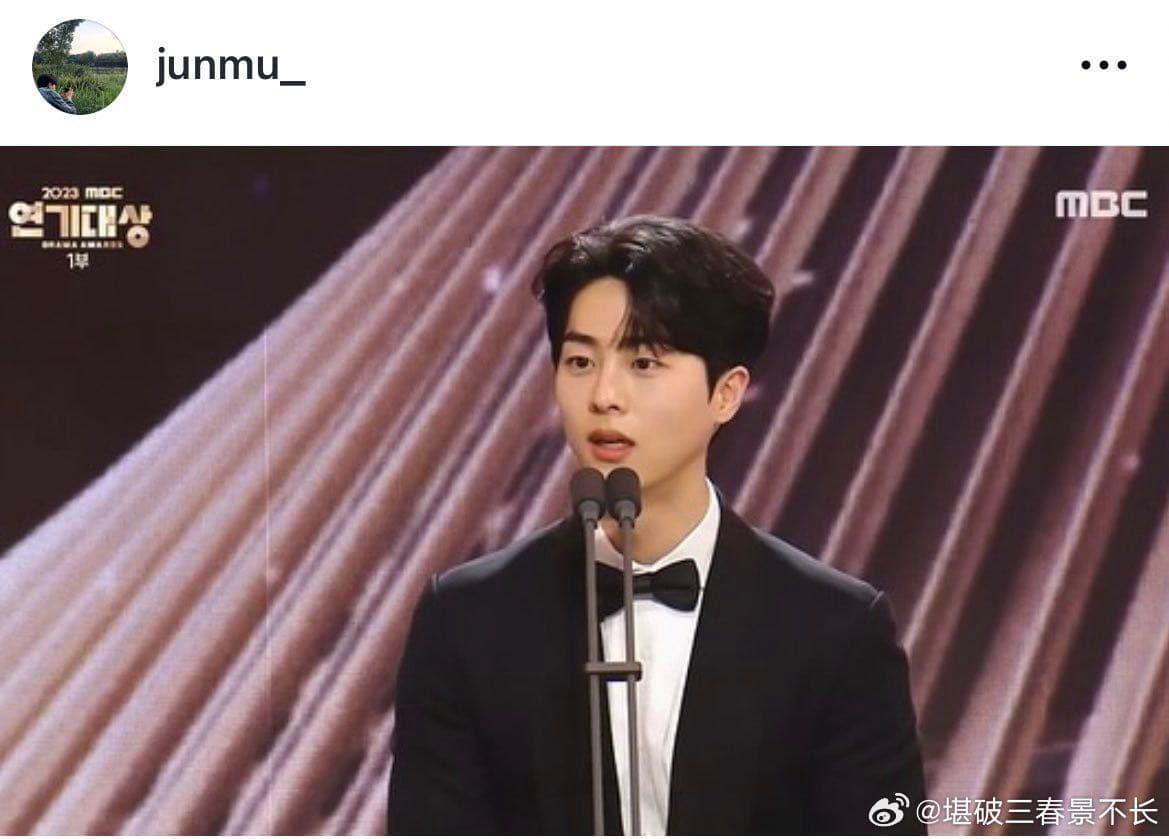Open the posted MBC awards photo
1169x839 pixels.
click(584, 490)
